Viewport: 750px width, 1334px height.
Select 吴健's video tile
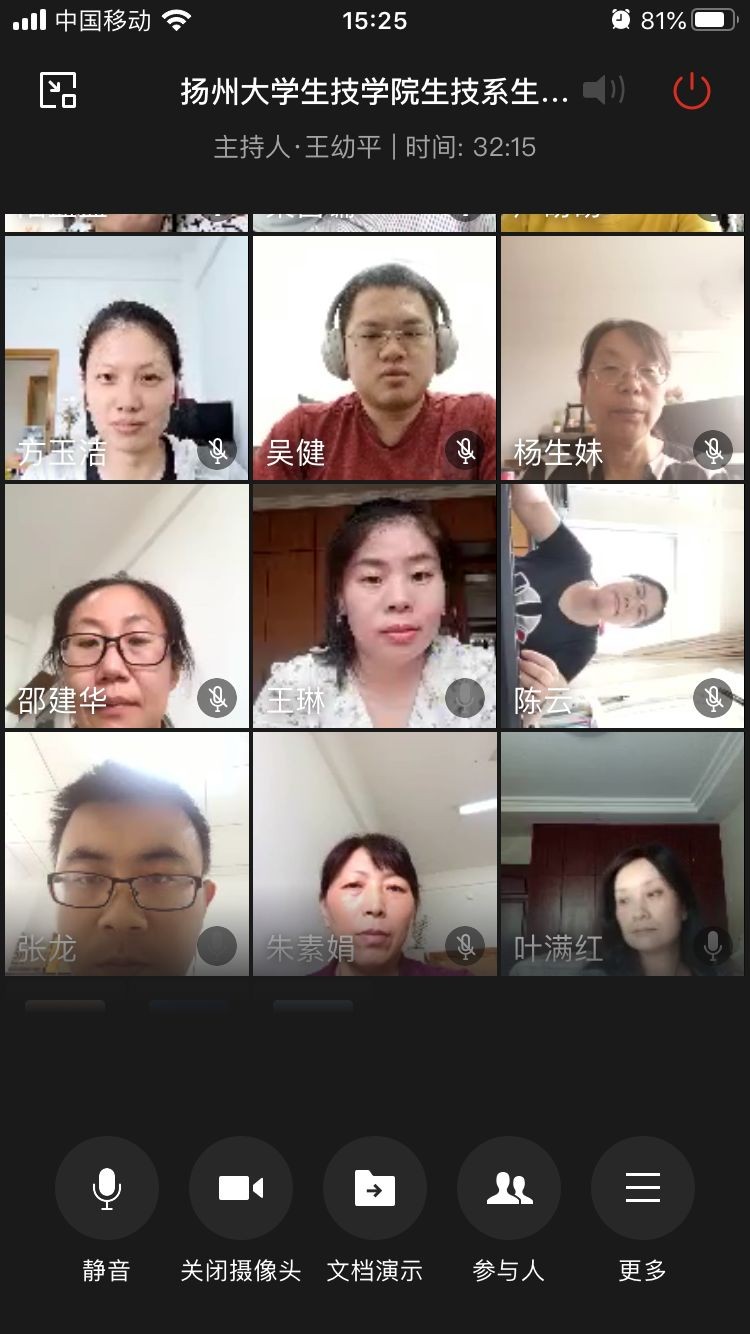point(374,357)
